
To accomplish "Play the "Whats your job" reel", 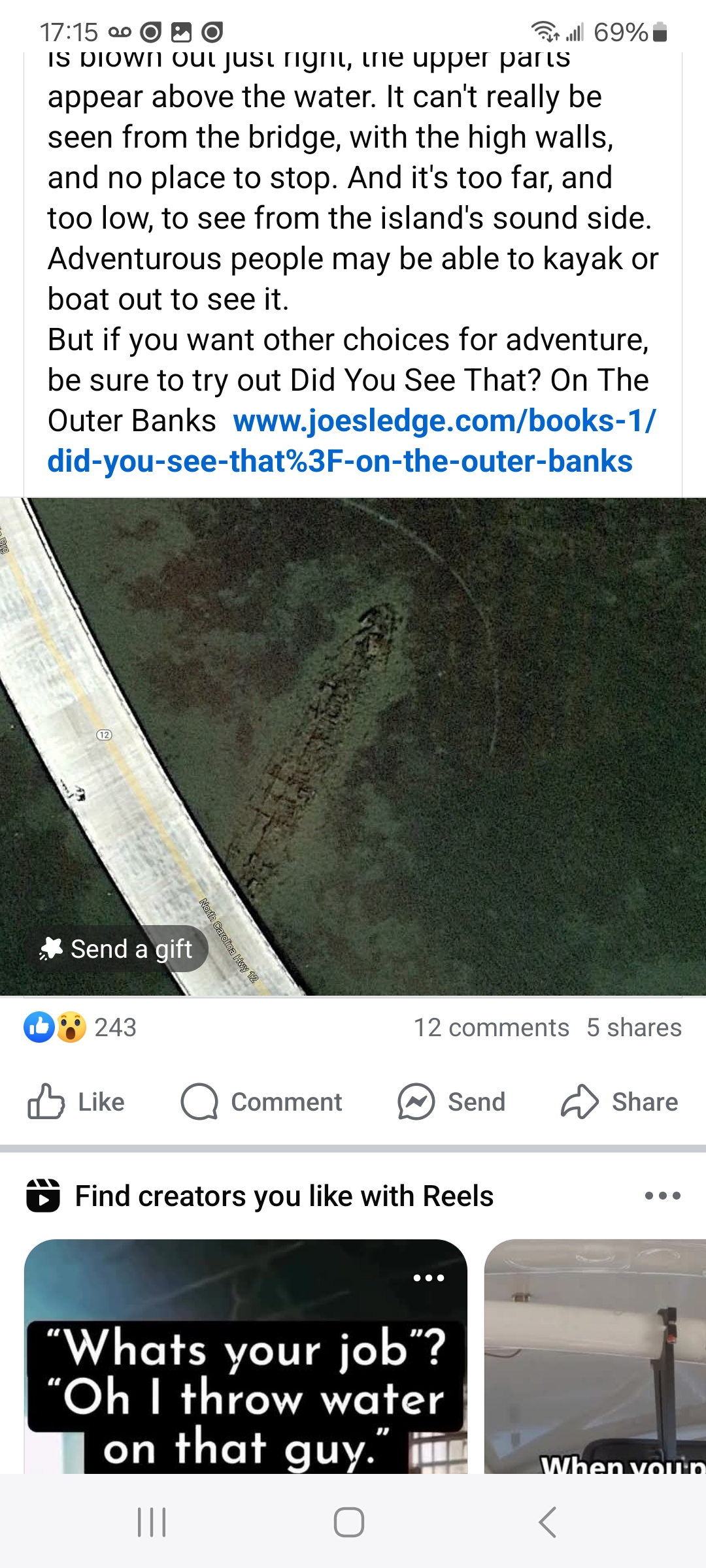I will click(x=246, y=1356).
